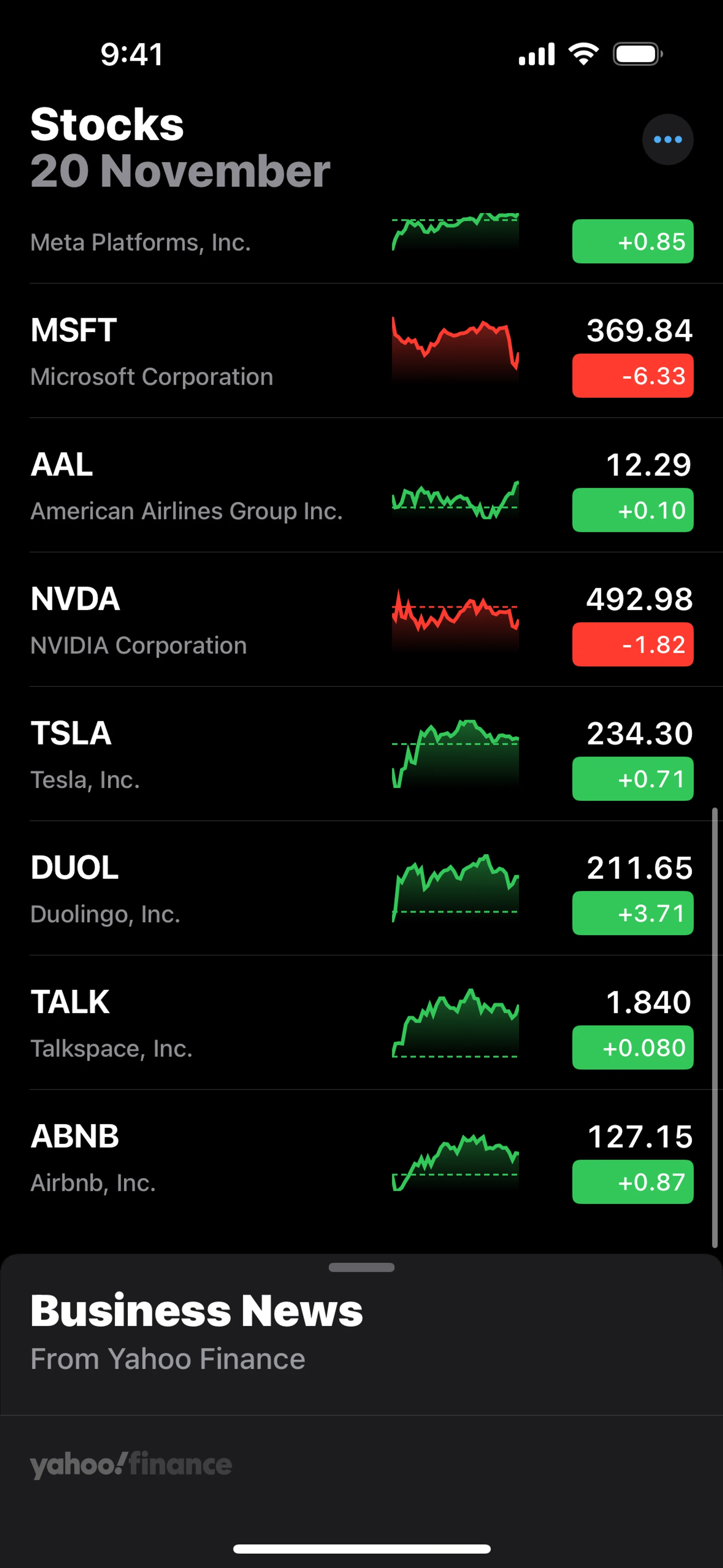
Task: Show Tesla, Inc. stock details
Action: (183, 755)
